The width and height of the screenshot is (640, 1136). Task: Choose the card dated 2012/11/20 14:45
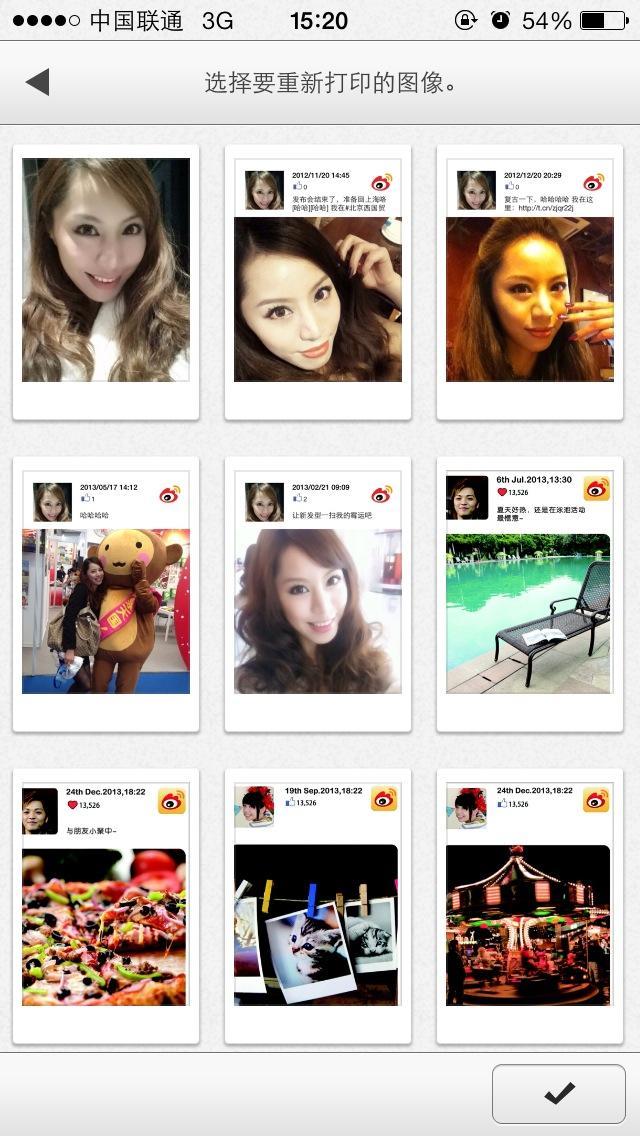coord(318,282)
